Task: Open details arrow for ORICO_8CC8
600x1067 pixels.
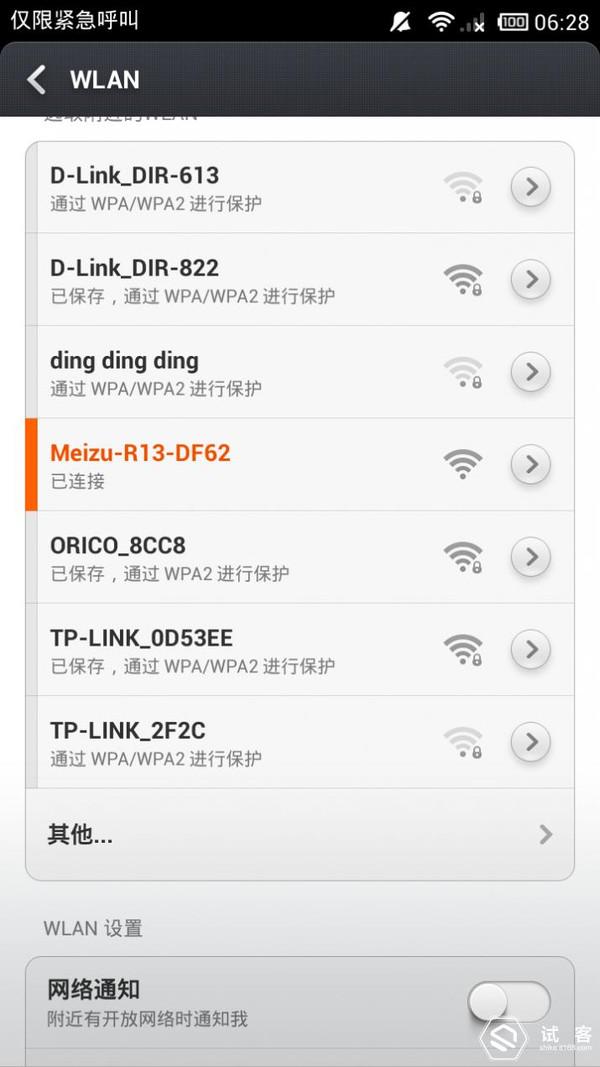Action: [530, 557]
